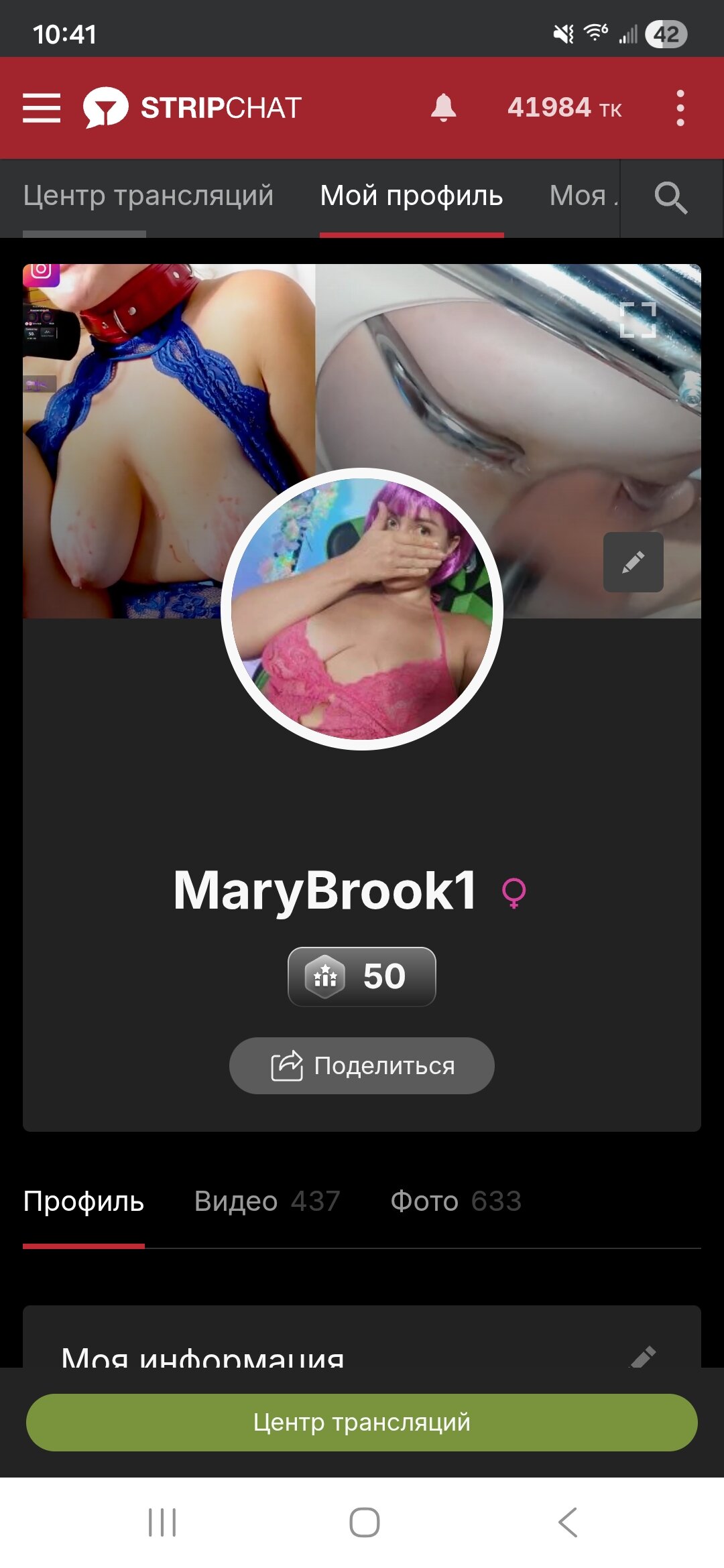724x1568 pixels.
Task: Tap the round profile avatar
Action: 362,608
